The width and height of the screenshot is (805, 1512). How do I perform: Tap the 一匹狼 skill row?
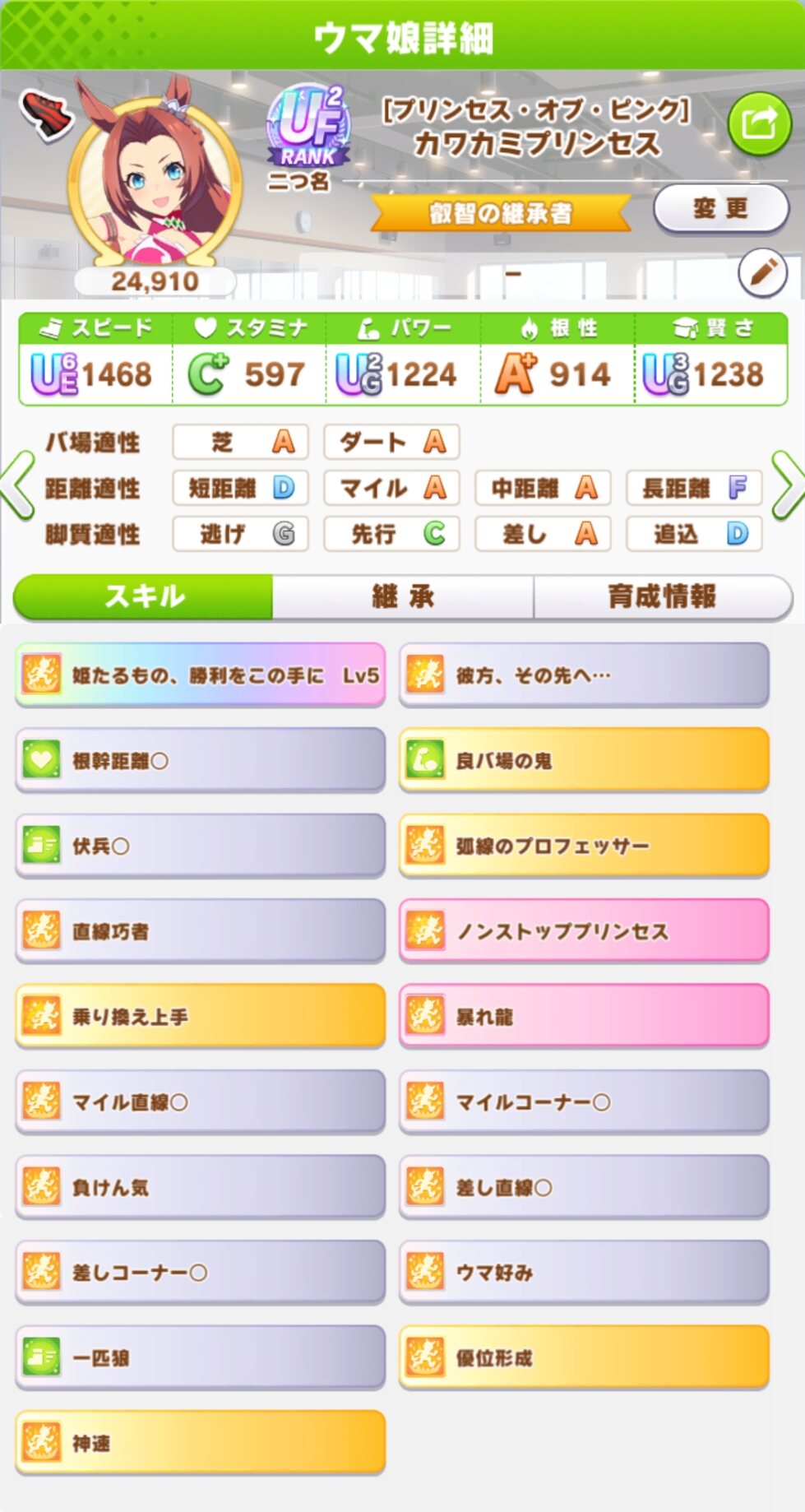point(201,1357)
